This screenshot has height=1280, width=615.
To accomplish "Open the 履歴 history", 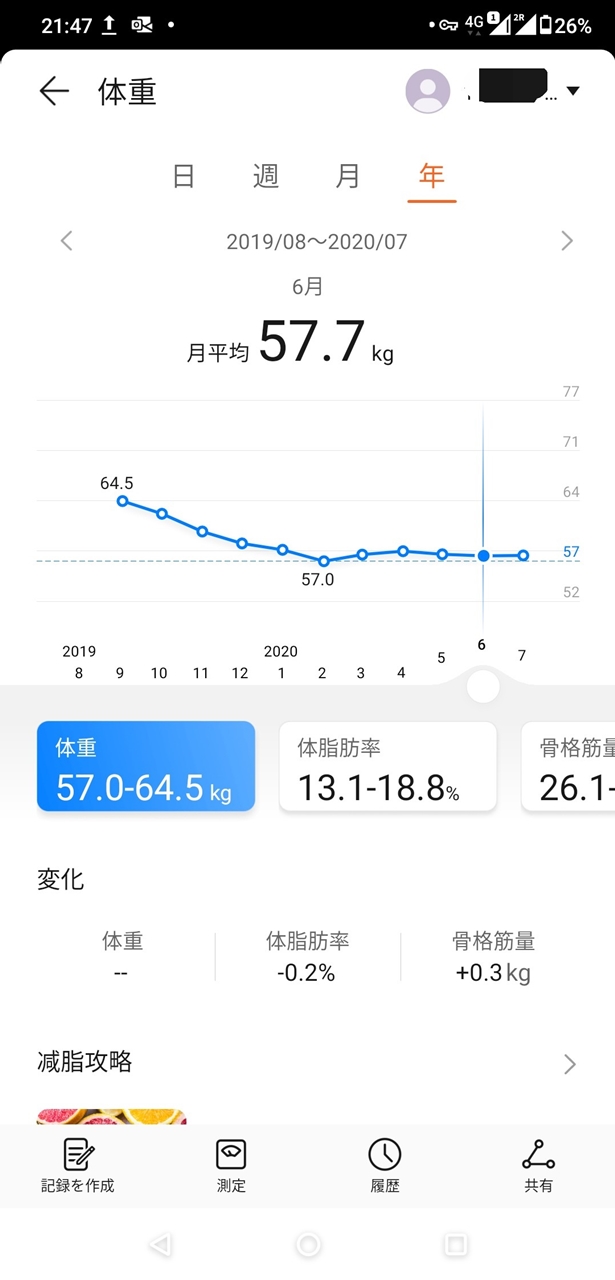I will click(x=385, y=1165).
